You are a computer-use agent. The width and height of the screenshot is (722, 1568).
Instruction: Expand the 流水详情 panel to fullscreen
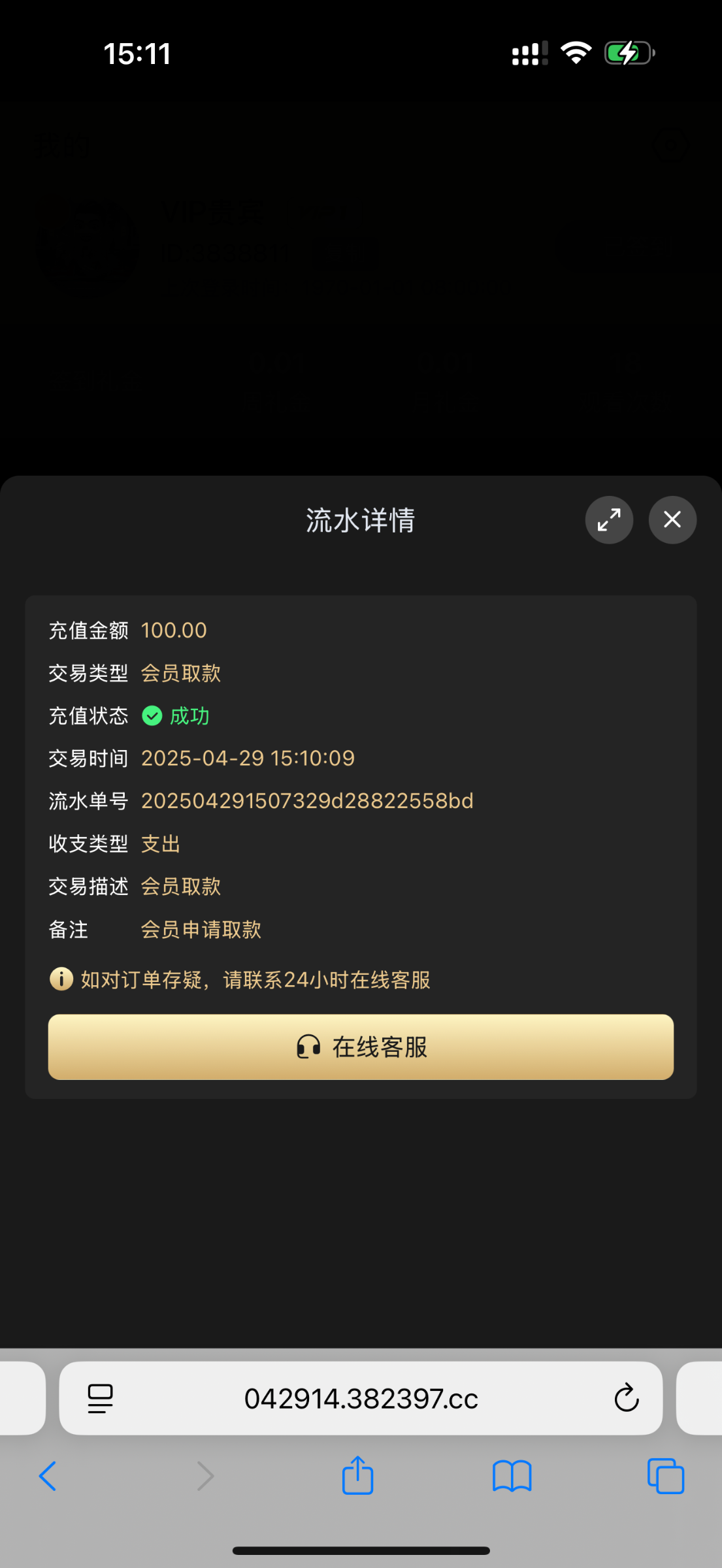click(x=609, y=520)
